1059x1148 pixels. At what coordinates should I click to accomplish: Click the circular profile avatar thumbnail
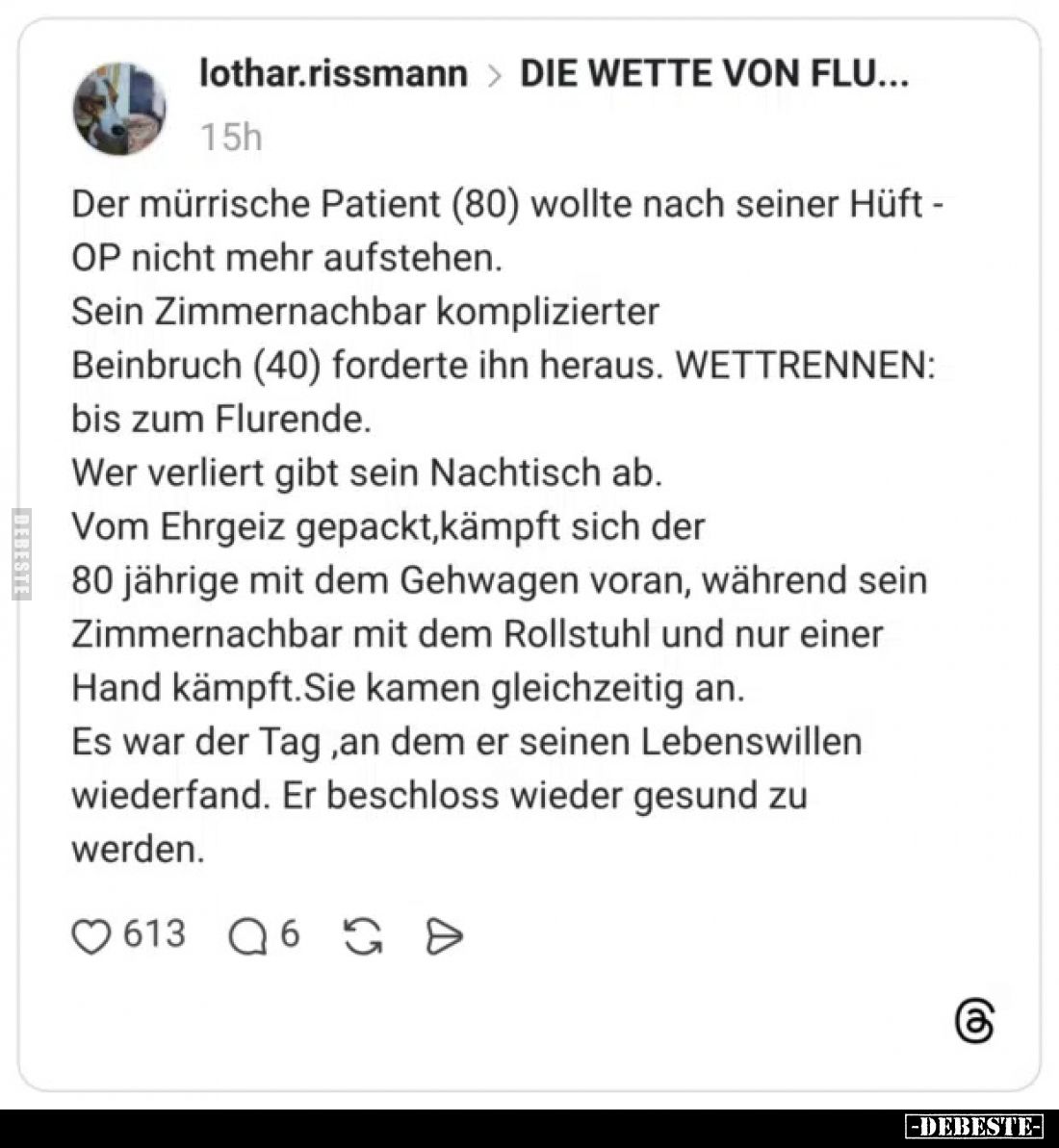119,108
